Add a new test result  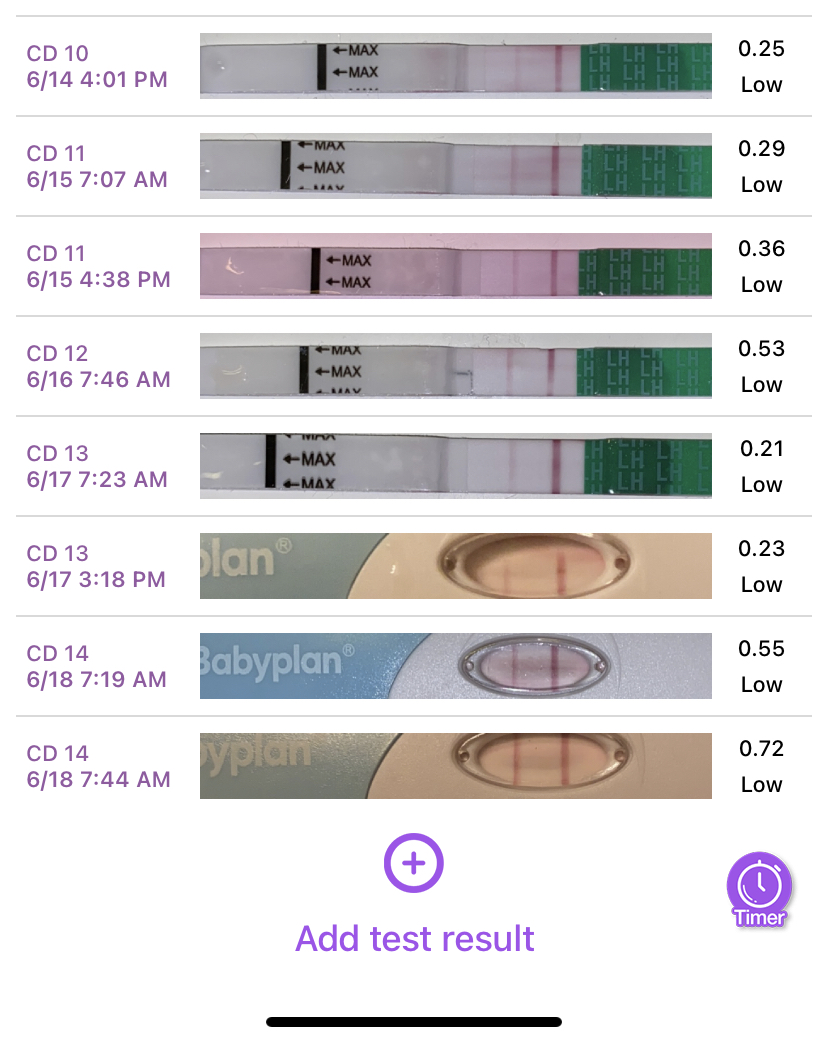point(414,864)
